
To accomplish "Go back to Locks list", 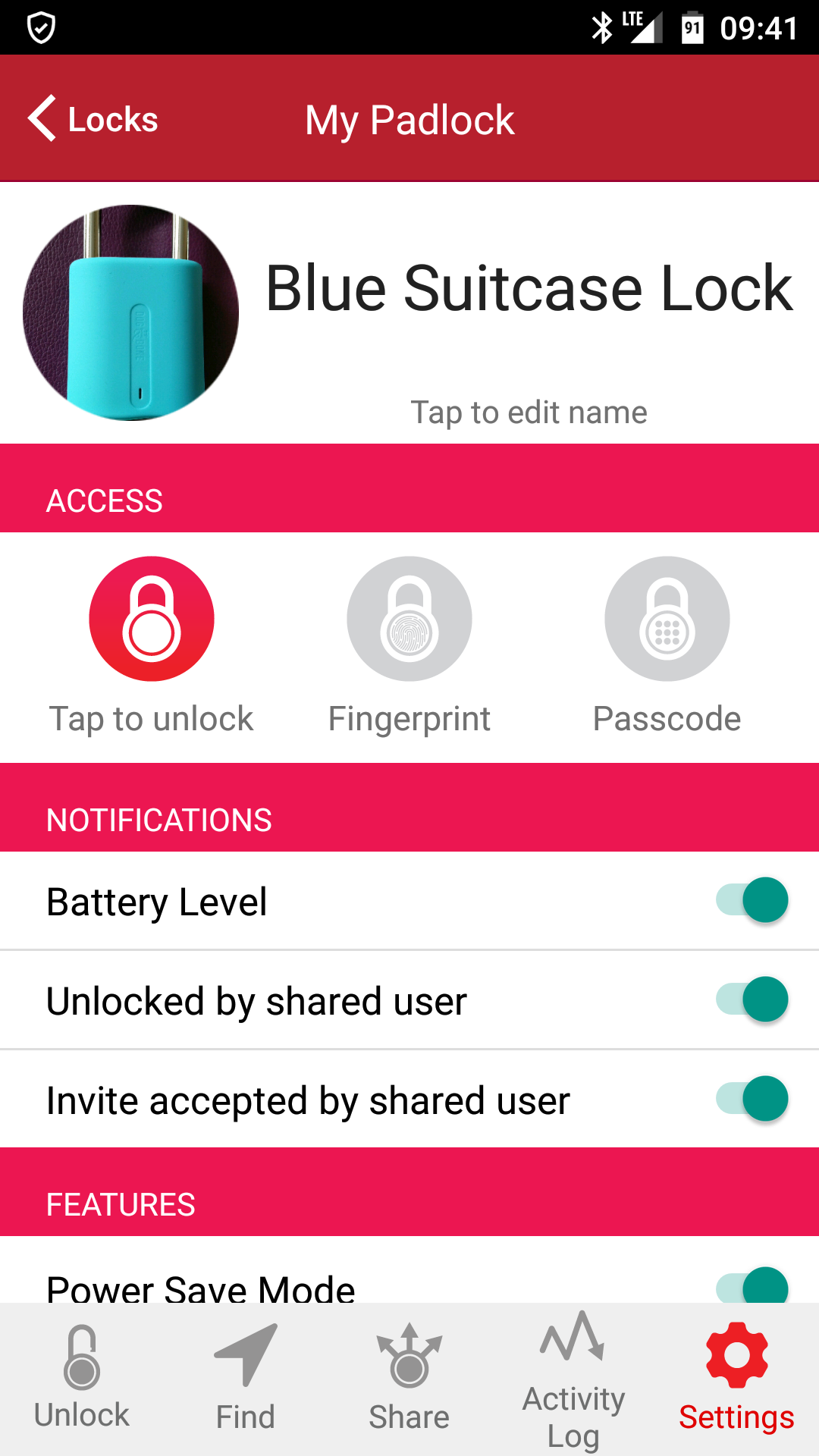I will [93, 119].
